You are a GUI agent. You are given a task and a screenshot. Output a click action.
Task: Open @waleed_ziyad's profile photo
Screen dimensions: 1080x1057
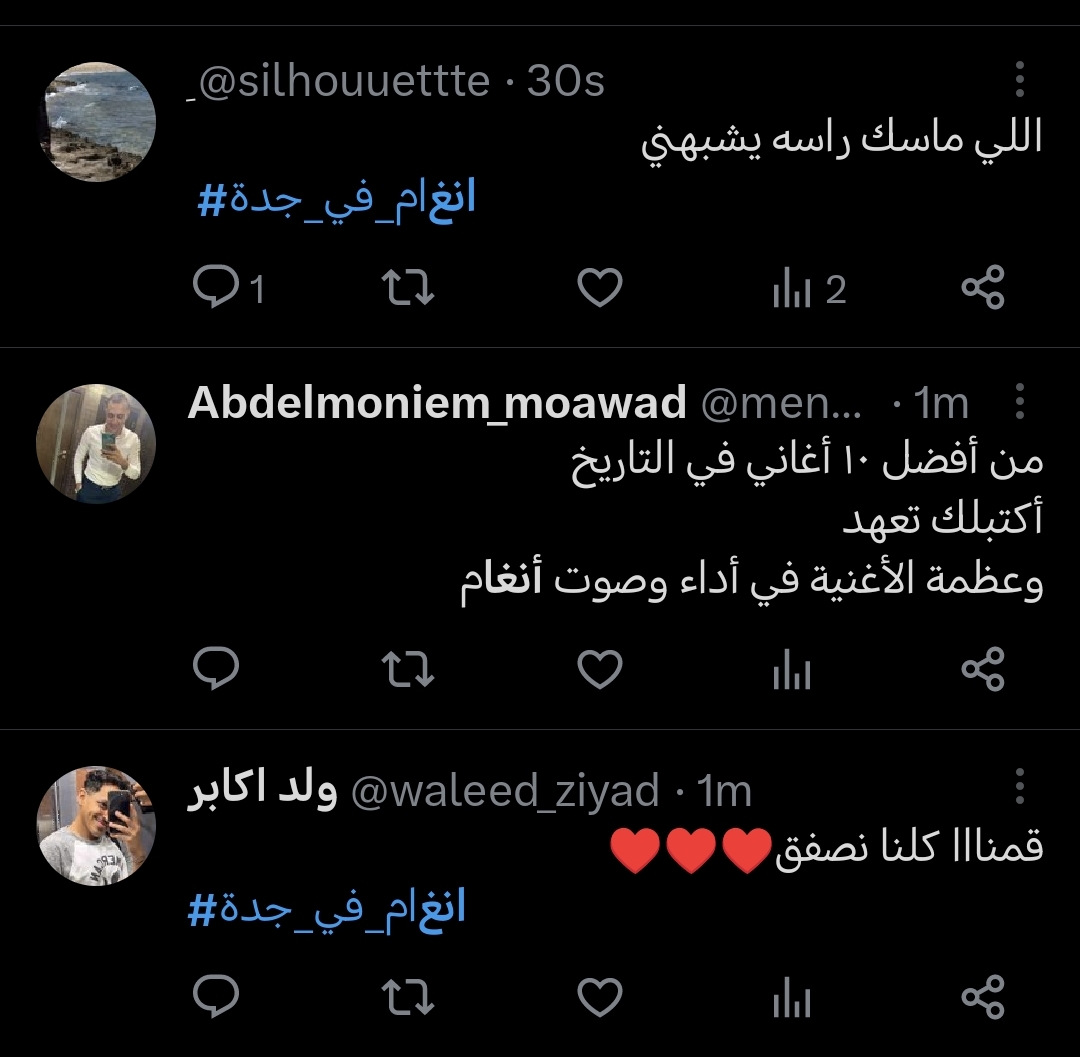96,826
